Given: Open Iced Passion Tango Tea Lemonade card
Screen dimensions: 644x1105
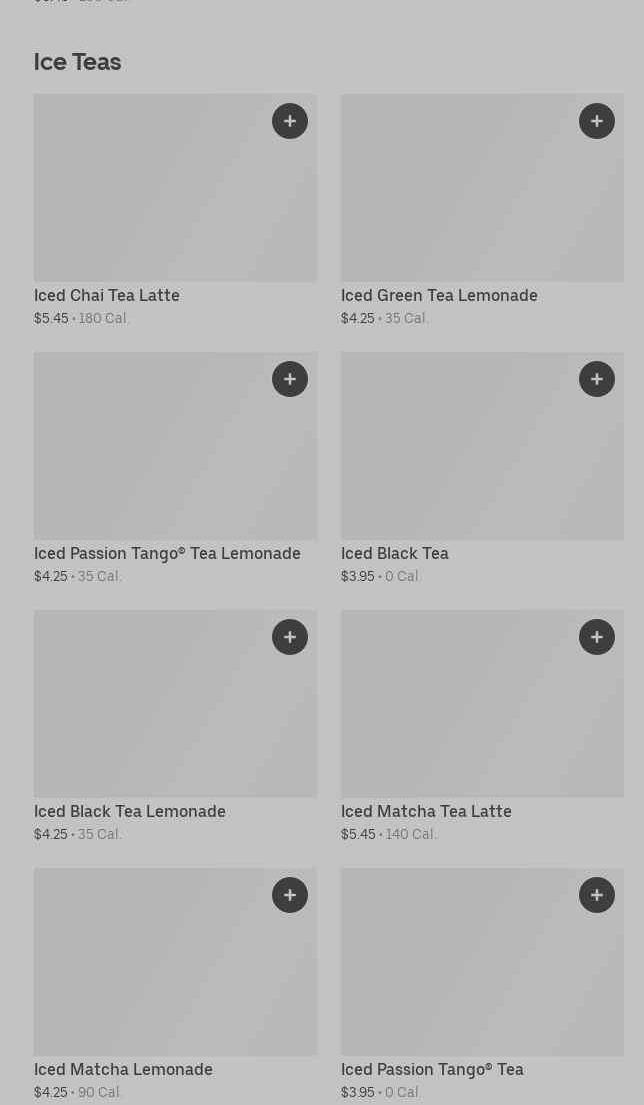Looking at the screenshot, I should tap(175, 469).
